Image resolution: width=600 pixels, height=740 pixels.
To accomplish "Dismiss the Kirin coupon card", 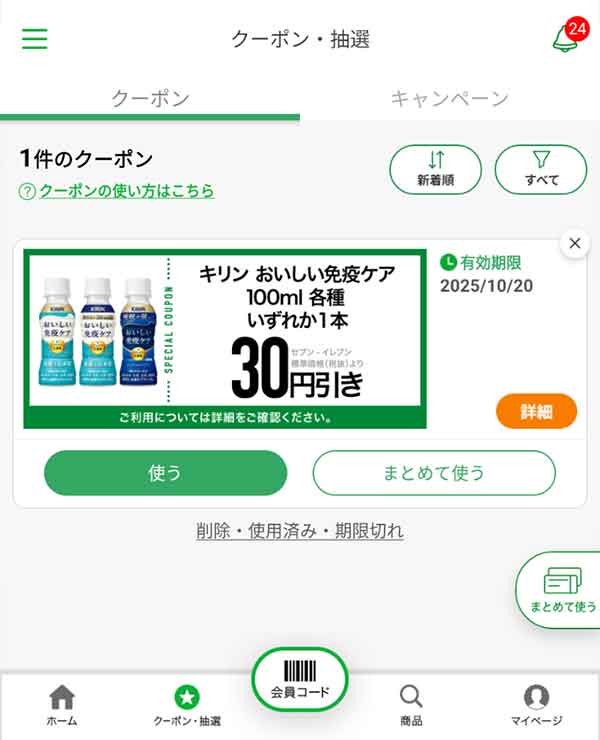I will pos(574,243).
